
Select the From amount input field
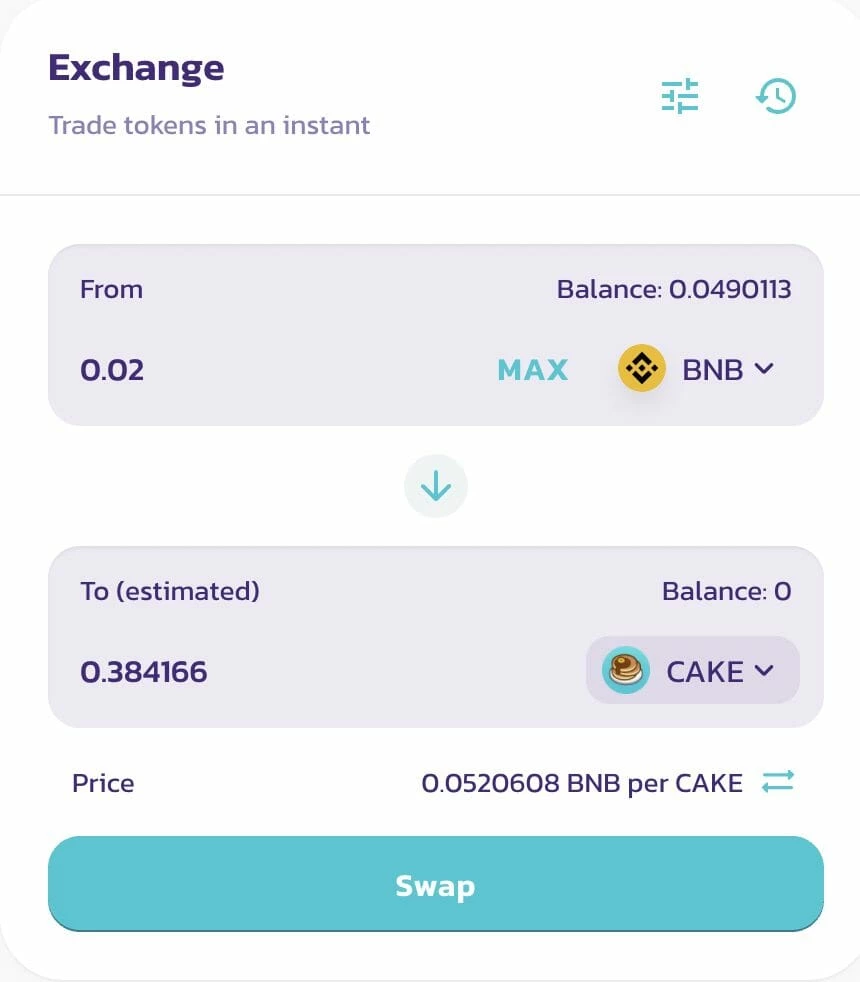tap(112, 369)
